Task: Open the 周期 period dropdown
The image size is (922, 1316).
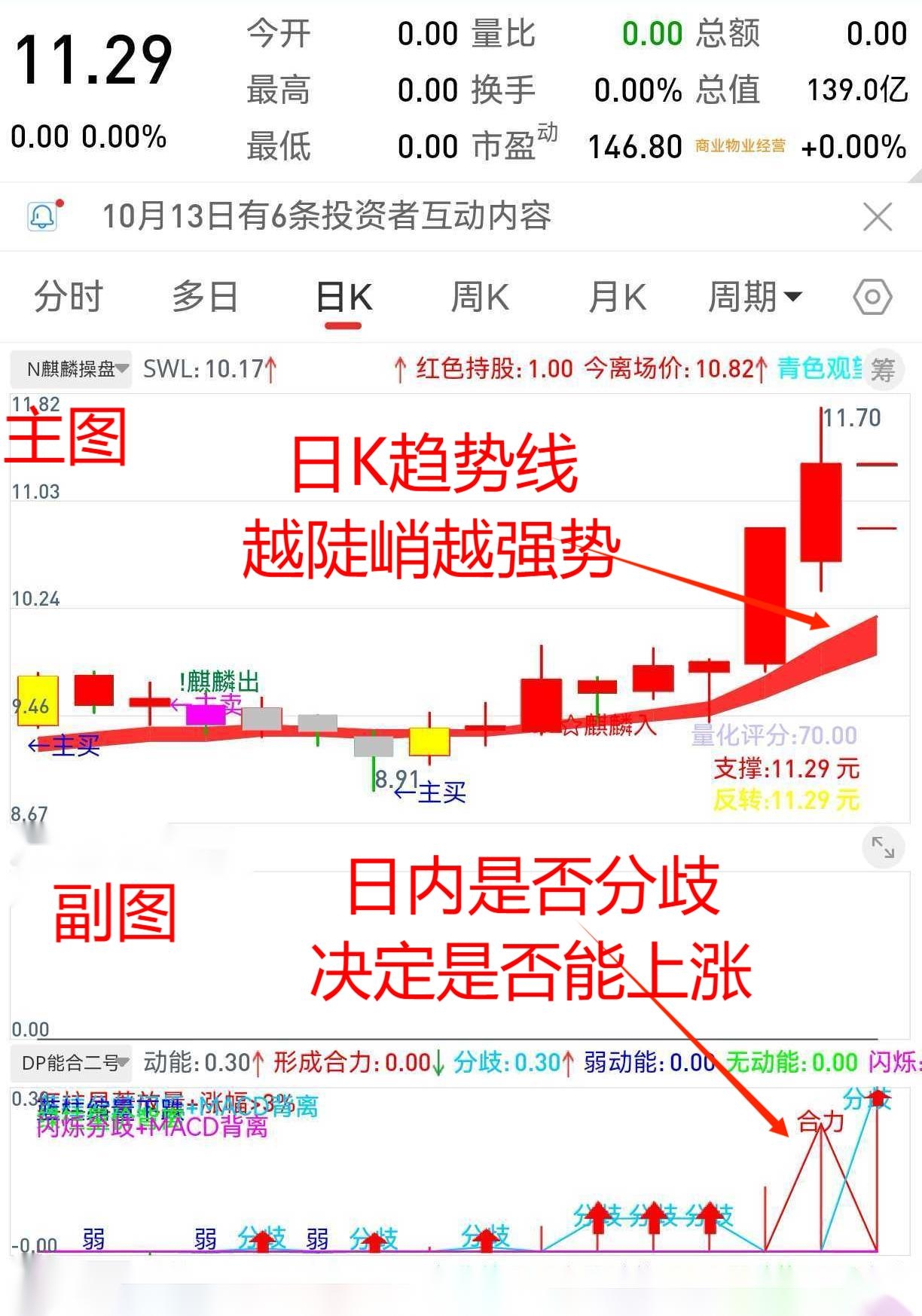Action: [755, 296]
